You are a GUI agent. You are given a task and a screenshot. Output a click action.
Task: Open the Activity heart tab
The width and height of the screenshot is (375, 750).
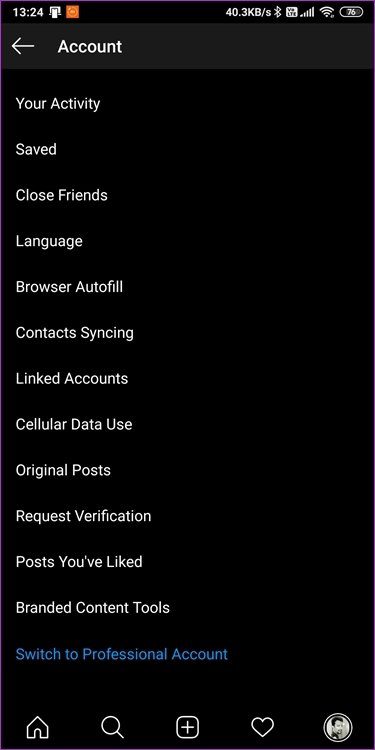(263, 728)
